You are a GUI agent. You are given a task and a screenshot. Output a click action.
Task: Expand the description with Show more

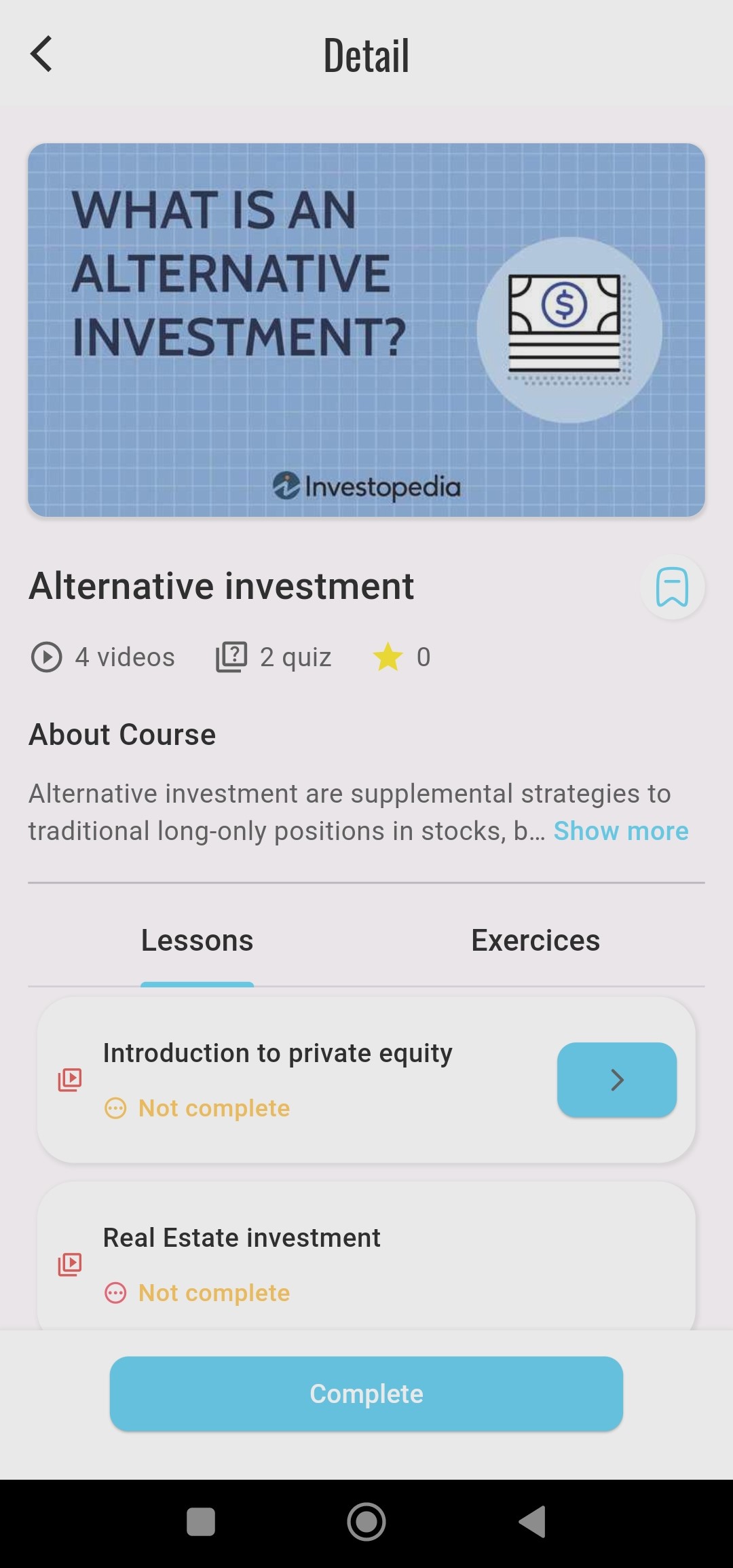pos(621,831)
